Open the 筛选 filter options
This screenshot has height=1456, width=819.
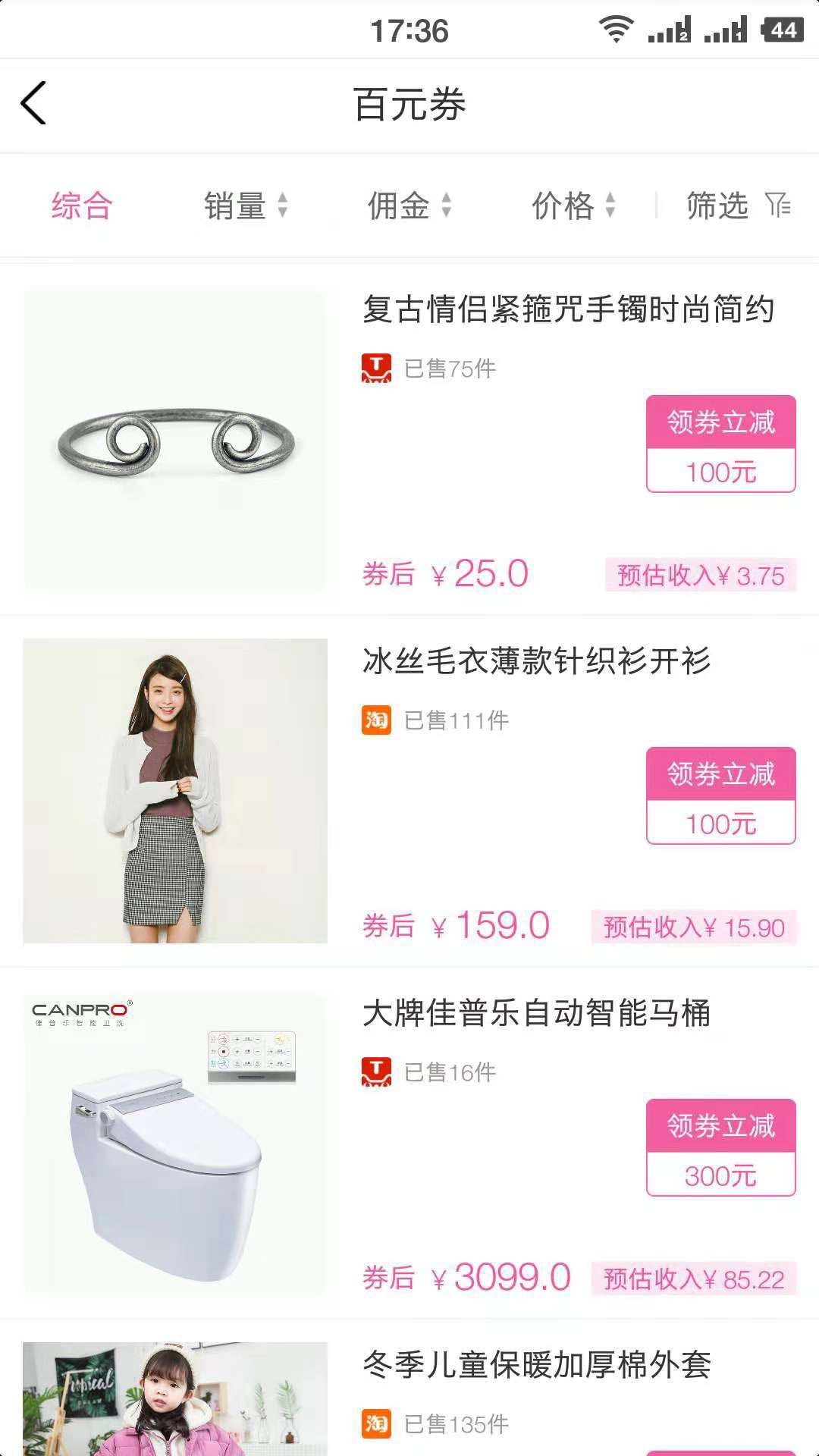[x=737, y=206]
